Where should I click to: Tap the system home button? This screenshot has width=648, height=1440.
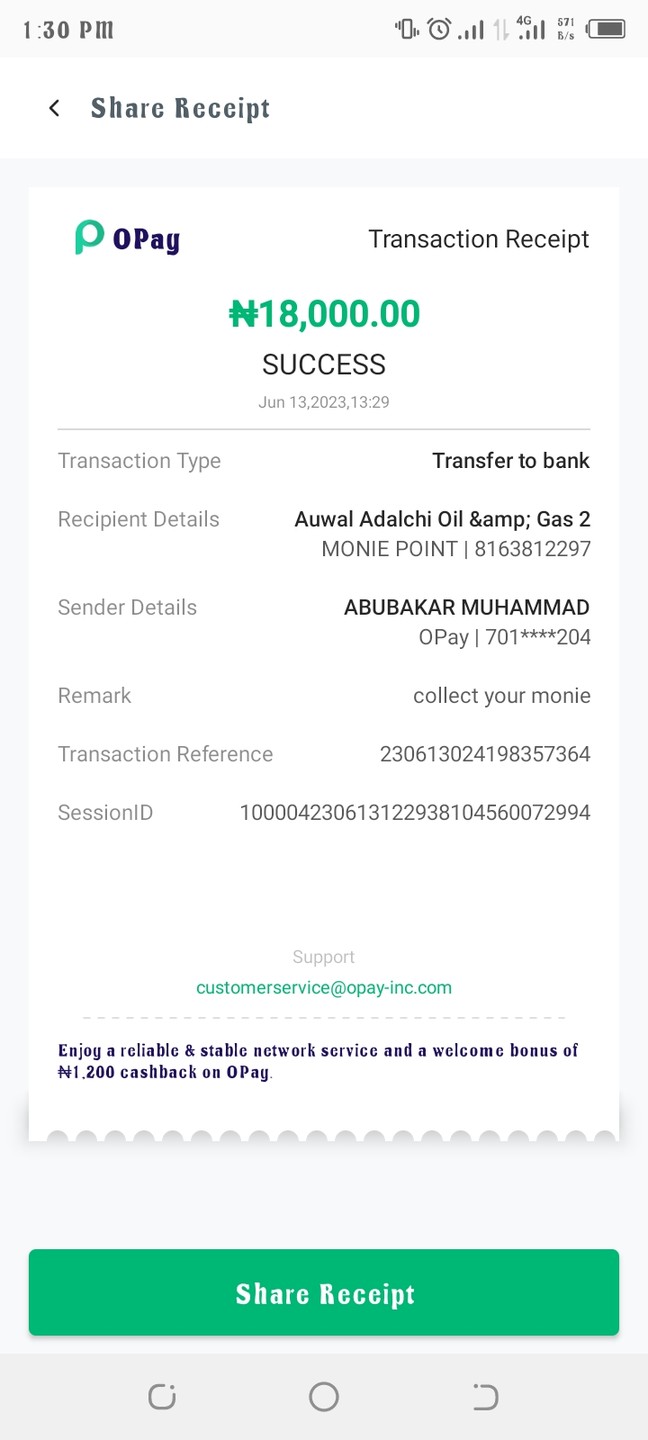tap(324, 1396)
